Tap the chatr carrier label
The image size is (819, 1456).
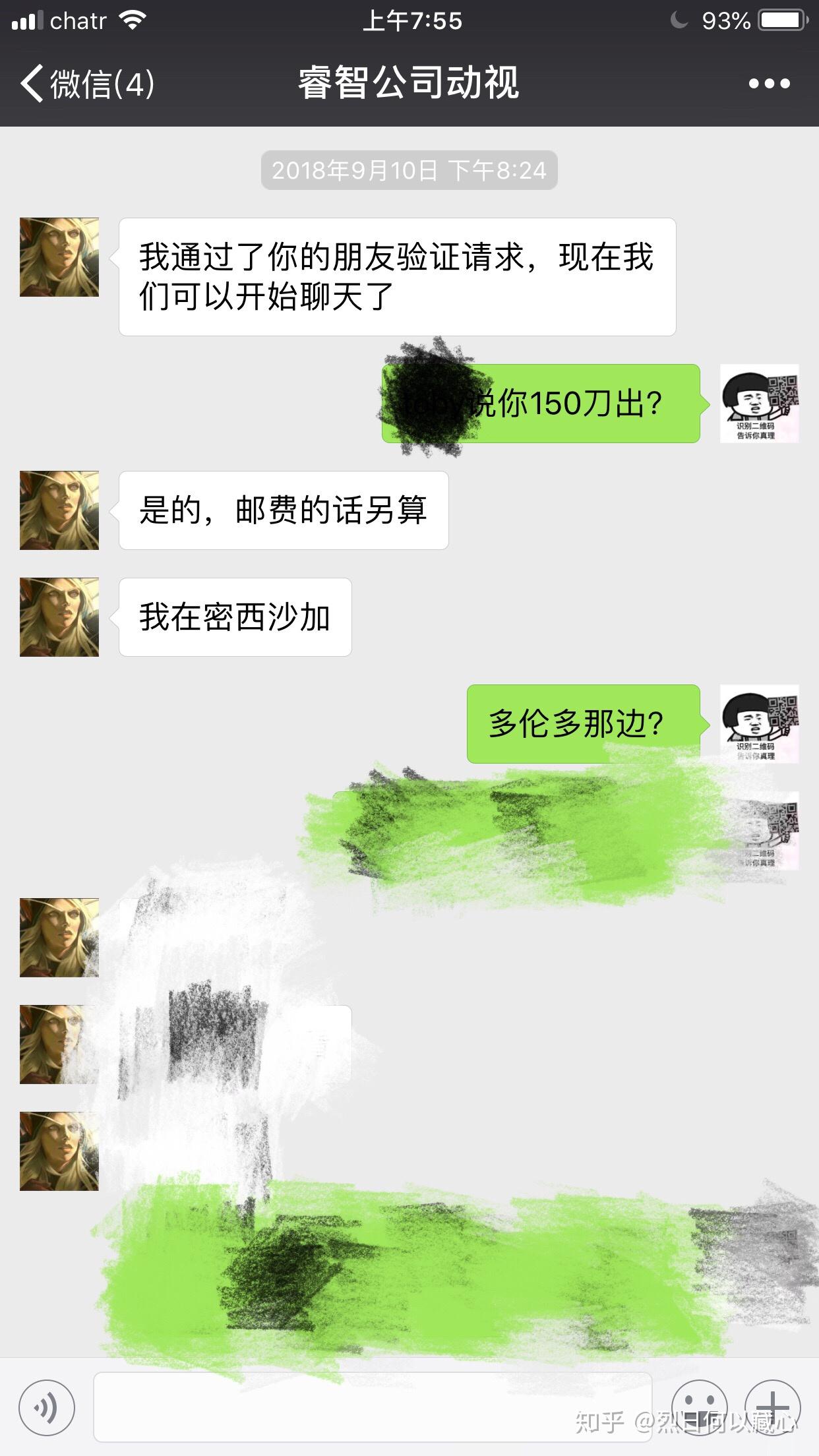coord(77,20)
